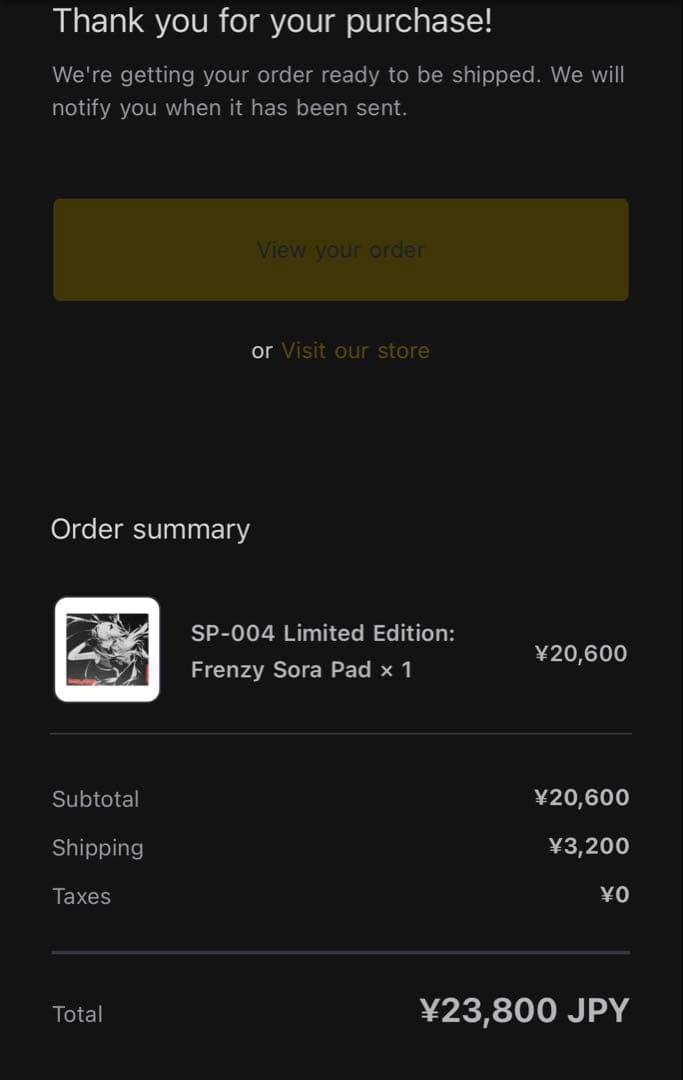
Task: Tap the View your order button
Action: pyautogui.click(x=341, y=250)
